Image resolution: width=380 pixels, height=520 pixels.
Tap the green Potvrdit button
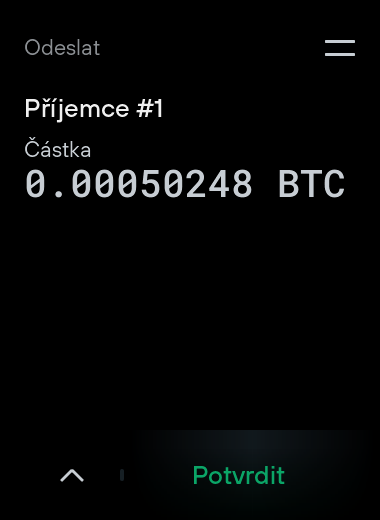click(x=239, y=475)
